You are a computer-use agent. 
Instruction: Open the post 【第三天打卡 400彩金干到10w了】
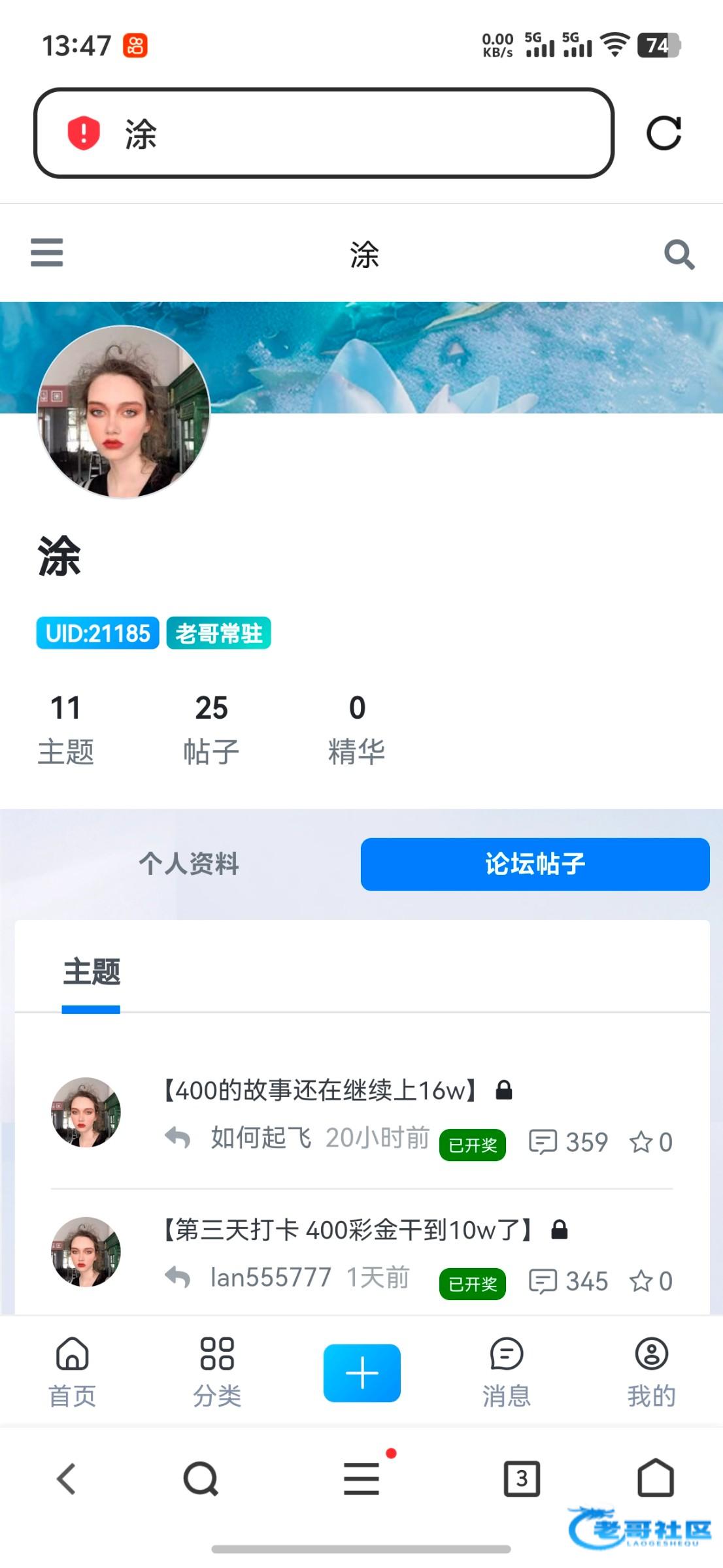tap(348, 1230)
